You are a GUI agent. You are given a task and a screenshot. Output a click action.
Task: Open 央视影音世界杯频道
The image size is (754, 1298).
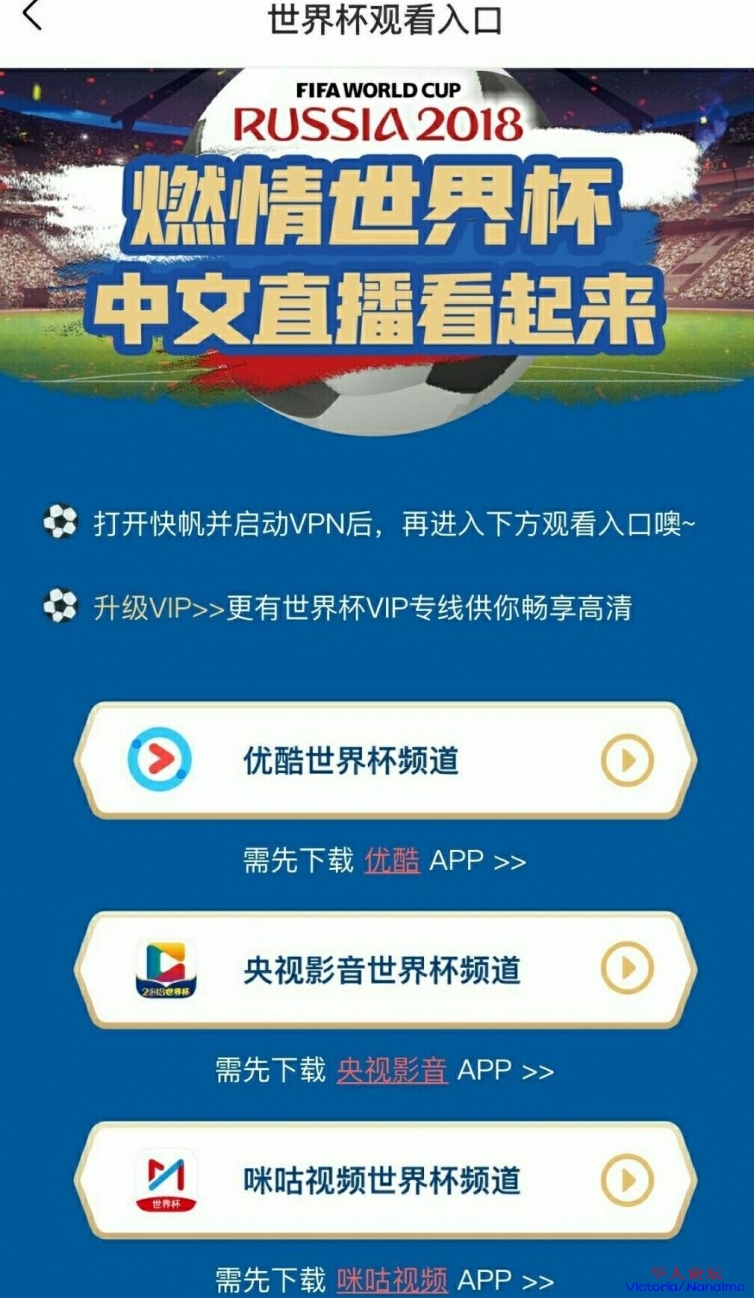pos(385,969)
